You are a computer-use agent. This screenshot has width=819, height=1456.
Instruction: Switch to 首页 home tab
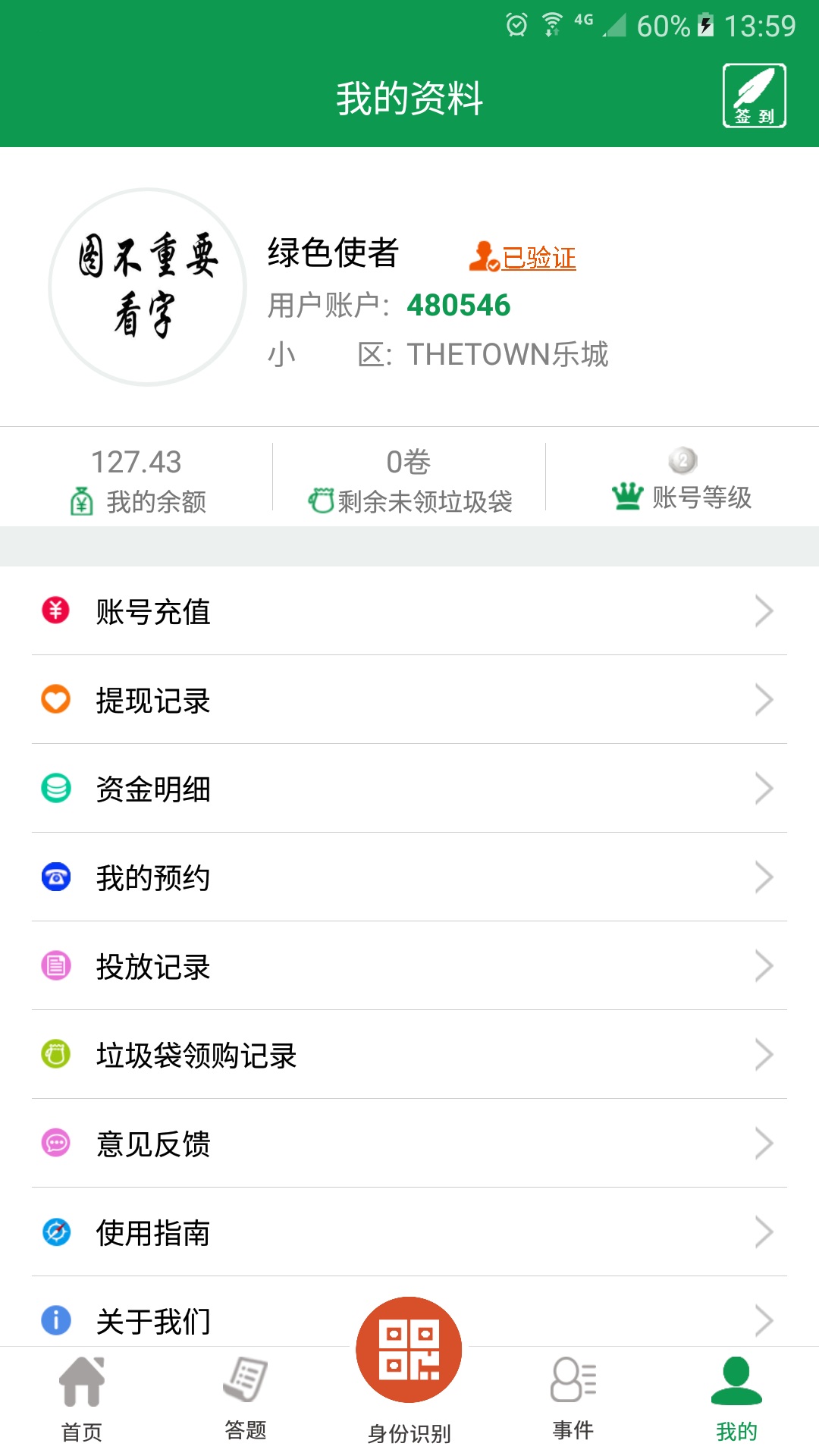tap(82, 1400)
